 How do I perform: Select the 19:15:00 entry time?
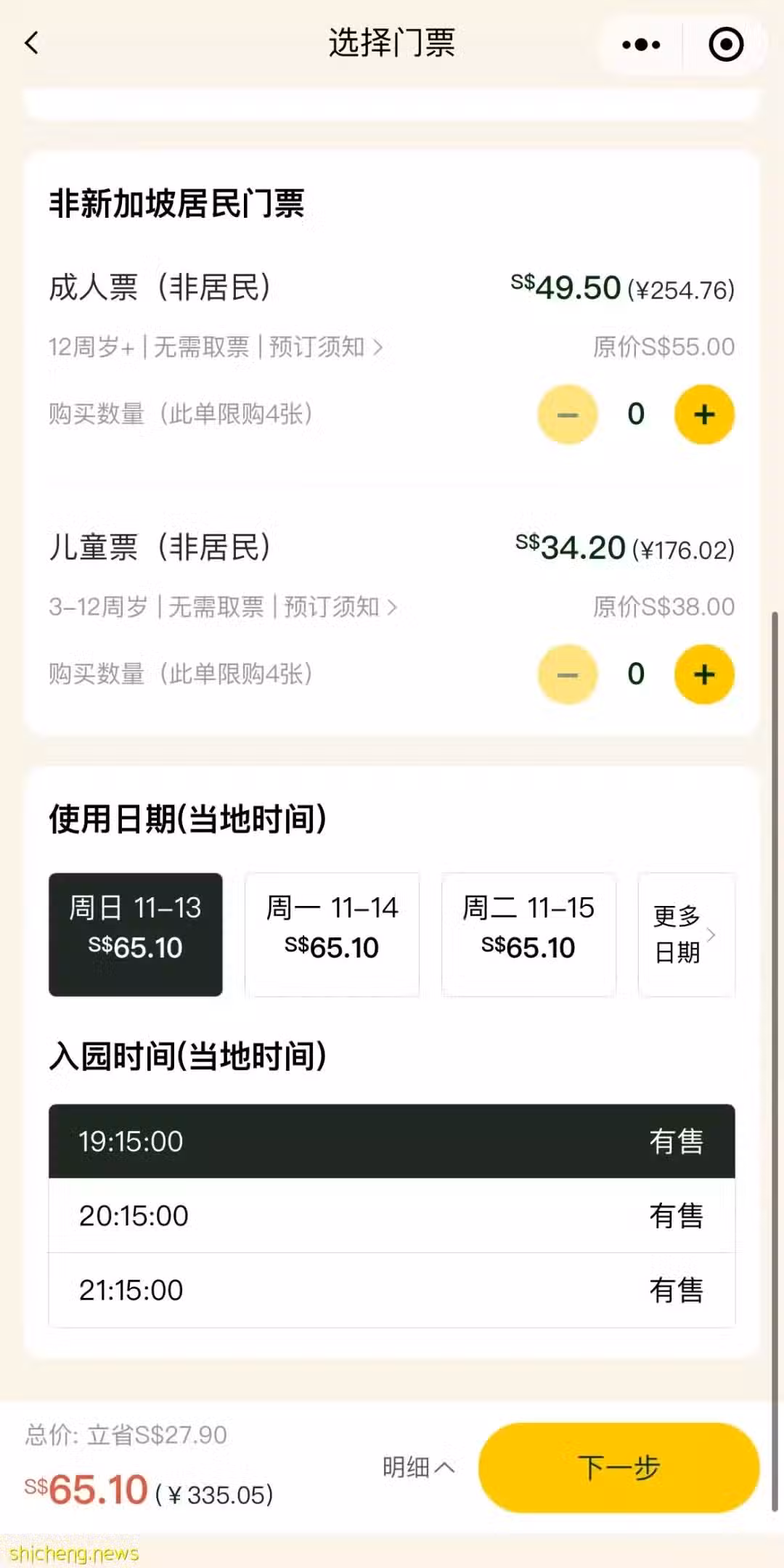392,1141
